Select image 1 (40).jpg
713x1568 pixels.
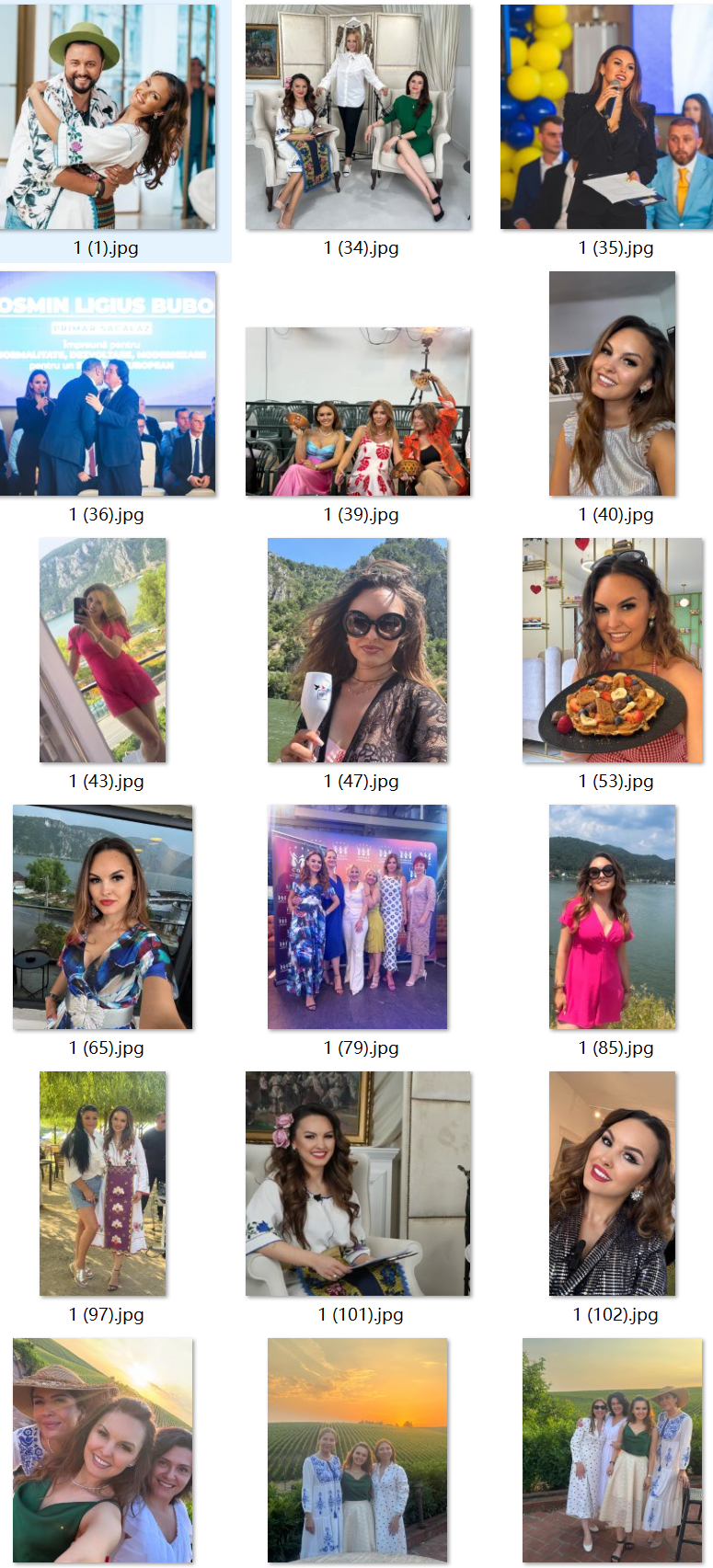612,383
